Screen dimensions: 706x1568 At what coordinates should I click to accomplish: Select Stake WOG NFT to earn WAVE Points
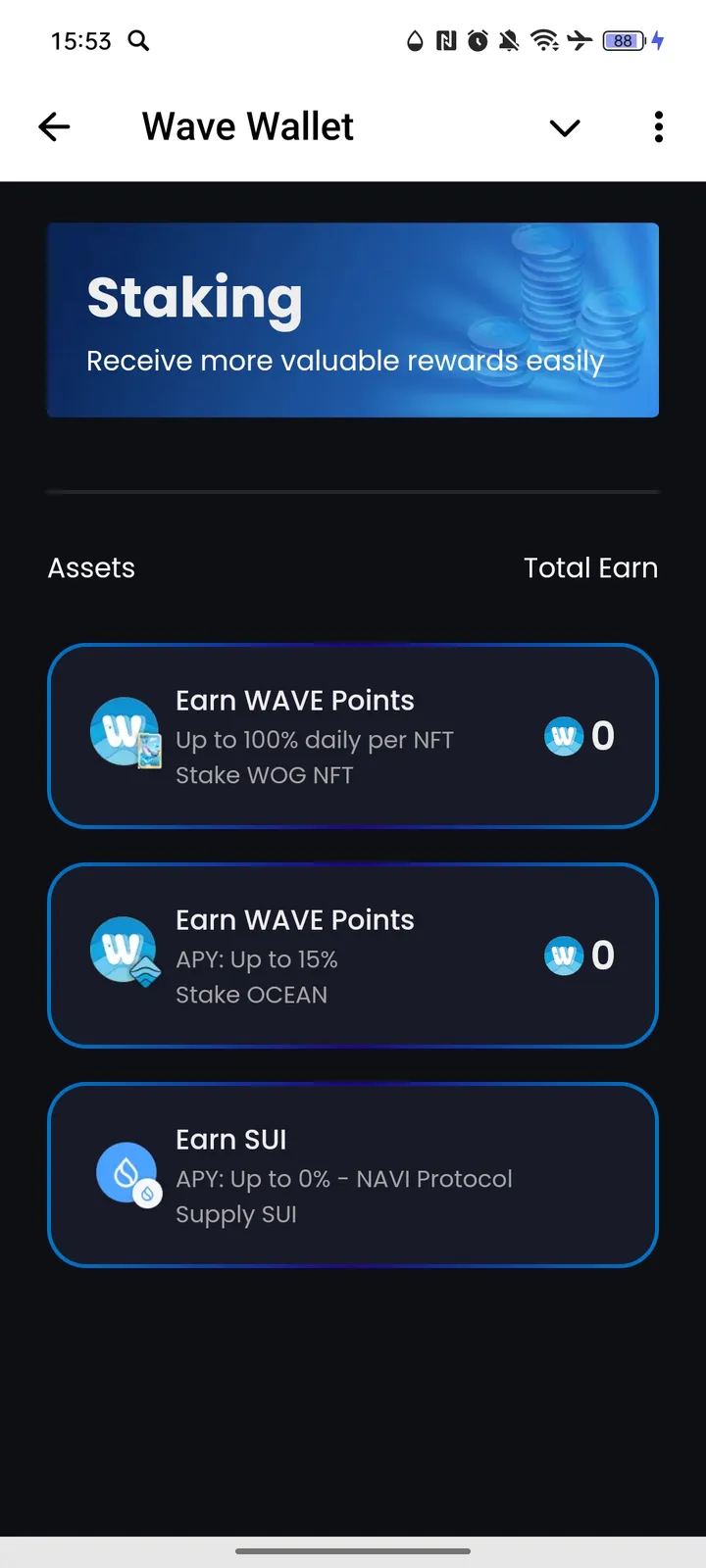pos(353,735)
